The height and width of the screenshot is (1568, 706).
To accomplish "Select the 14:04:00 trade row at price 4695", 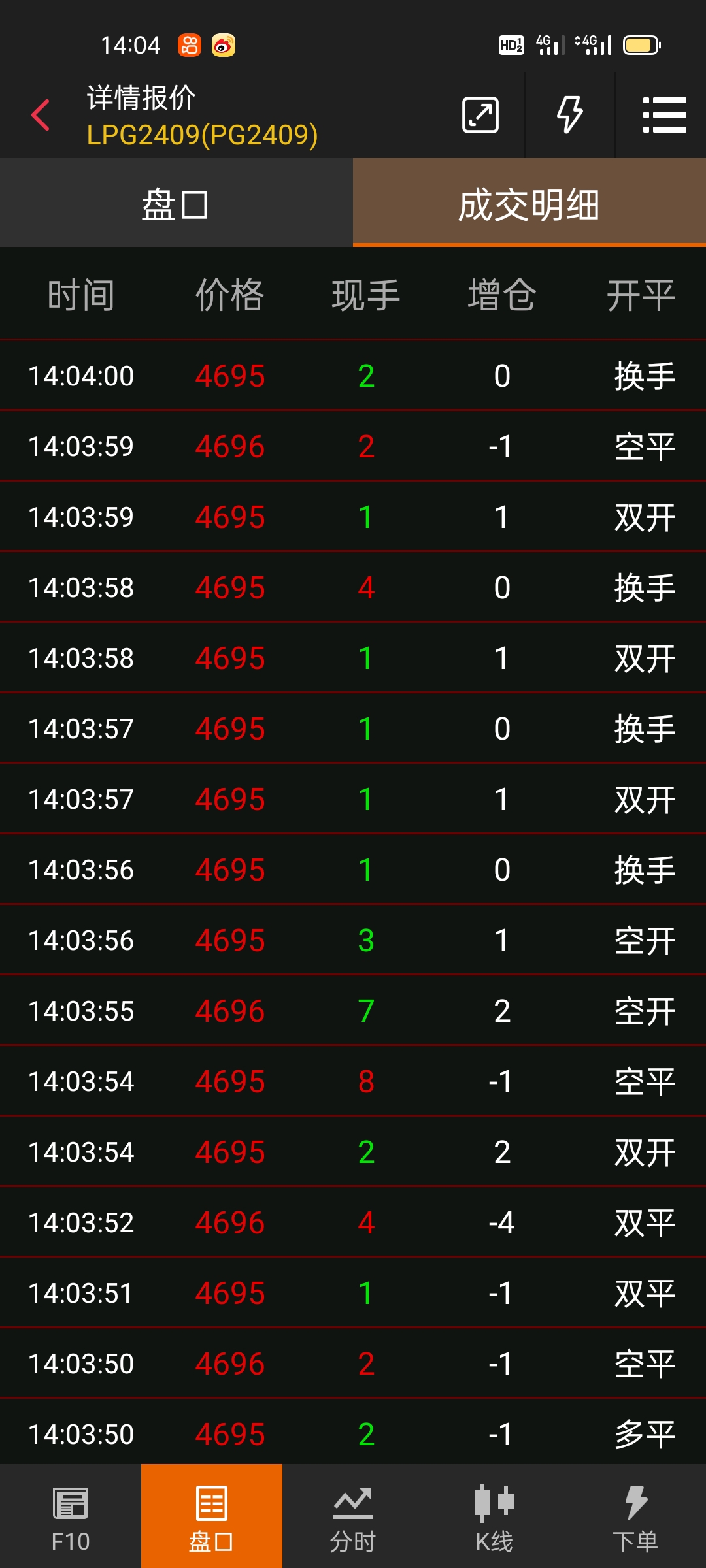I will 353,376.
